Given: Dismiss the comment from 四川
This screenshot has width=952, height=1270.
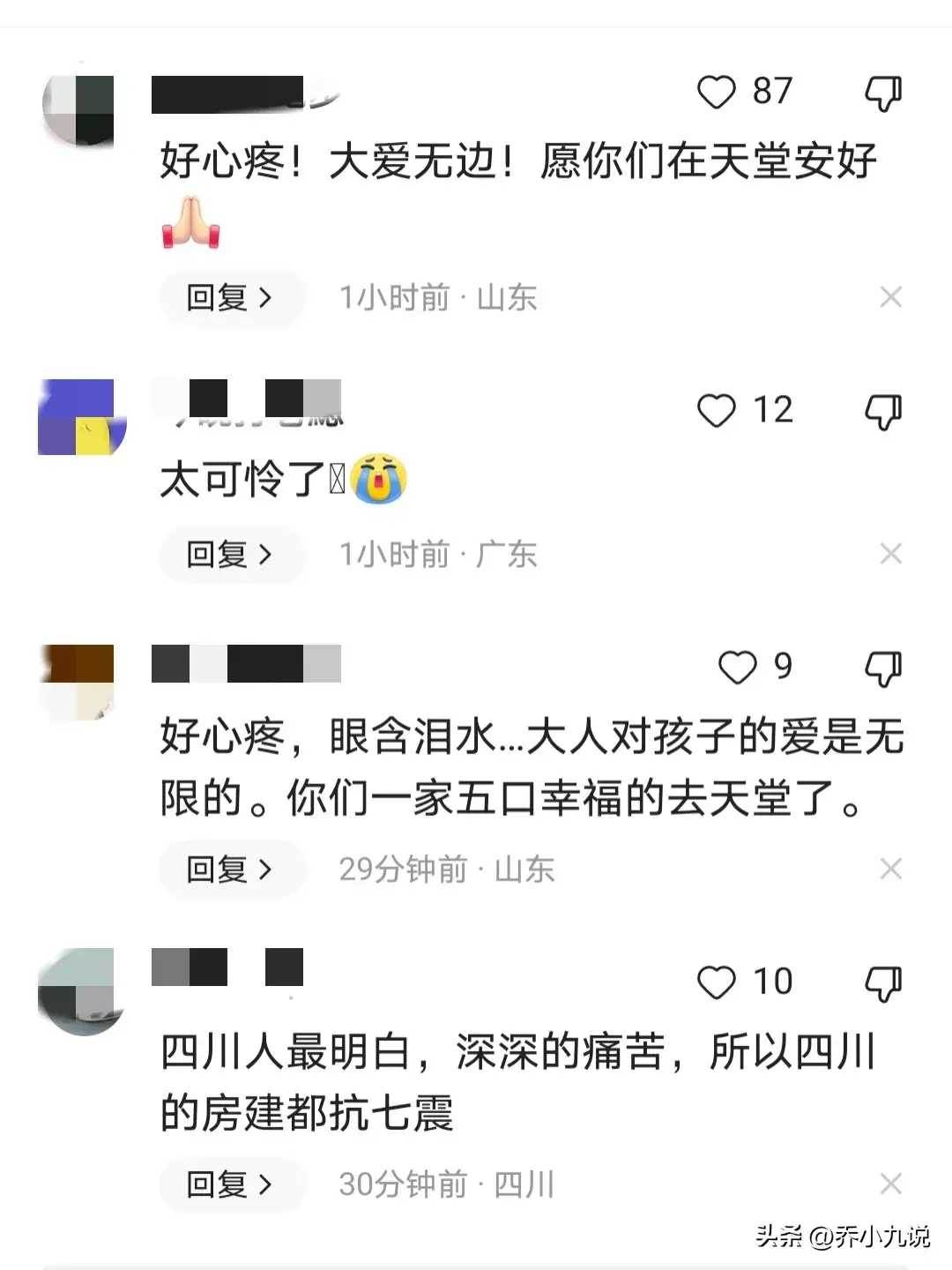Looking at the screenshot, I should point(890,1184).
